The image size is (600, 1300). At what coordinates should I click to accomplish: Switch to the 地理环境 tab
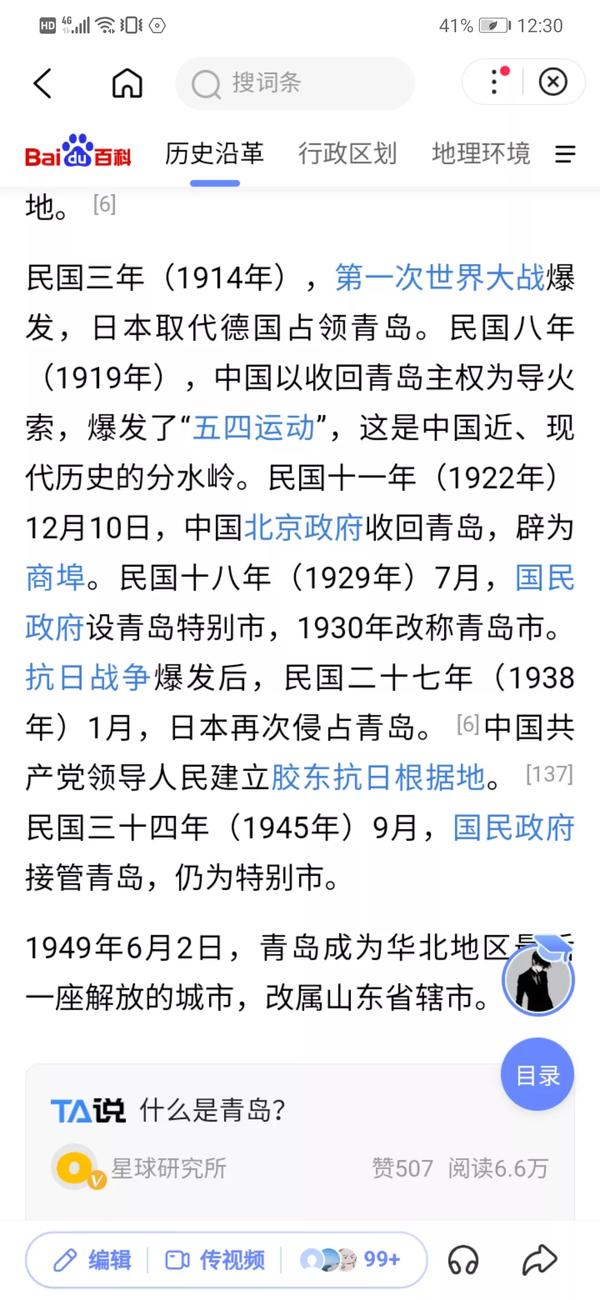481,154
